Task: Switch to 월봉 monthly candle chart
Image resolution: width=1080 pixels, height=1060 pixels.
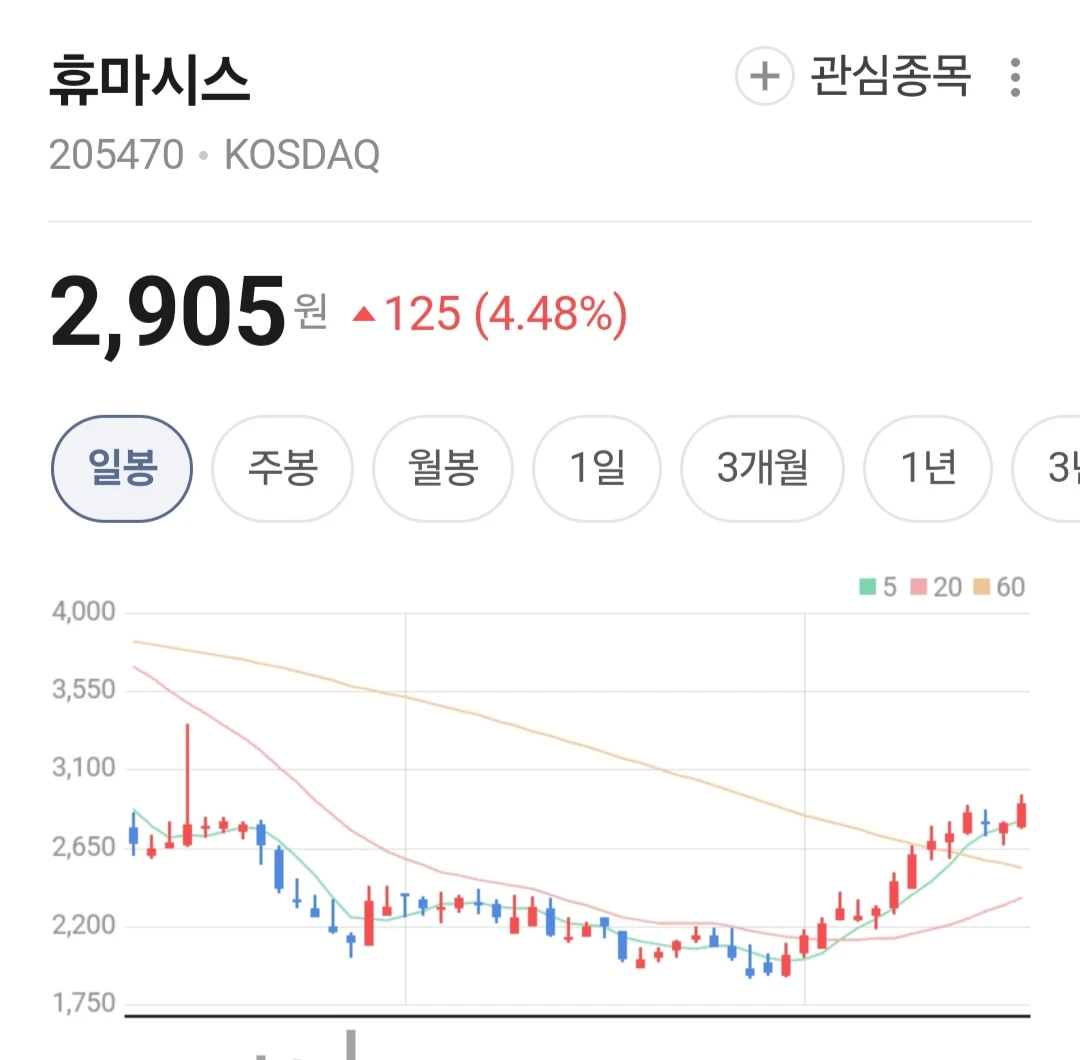Action: click(x=443, y=468)
